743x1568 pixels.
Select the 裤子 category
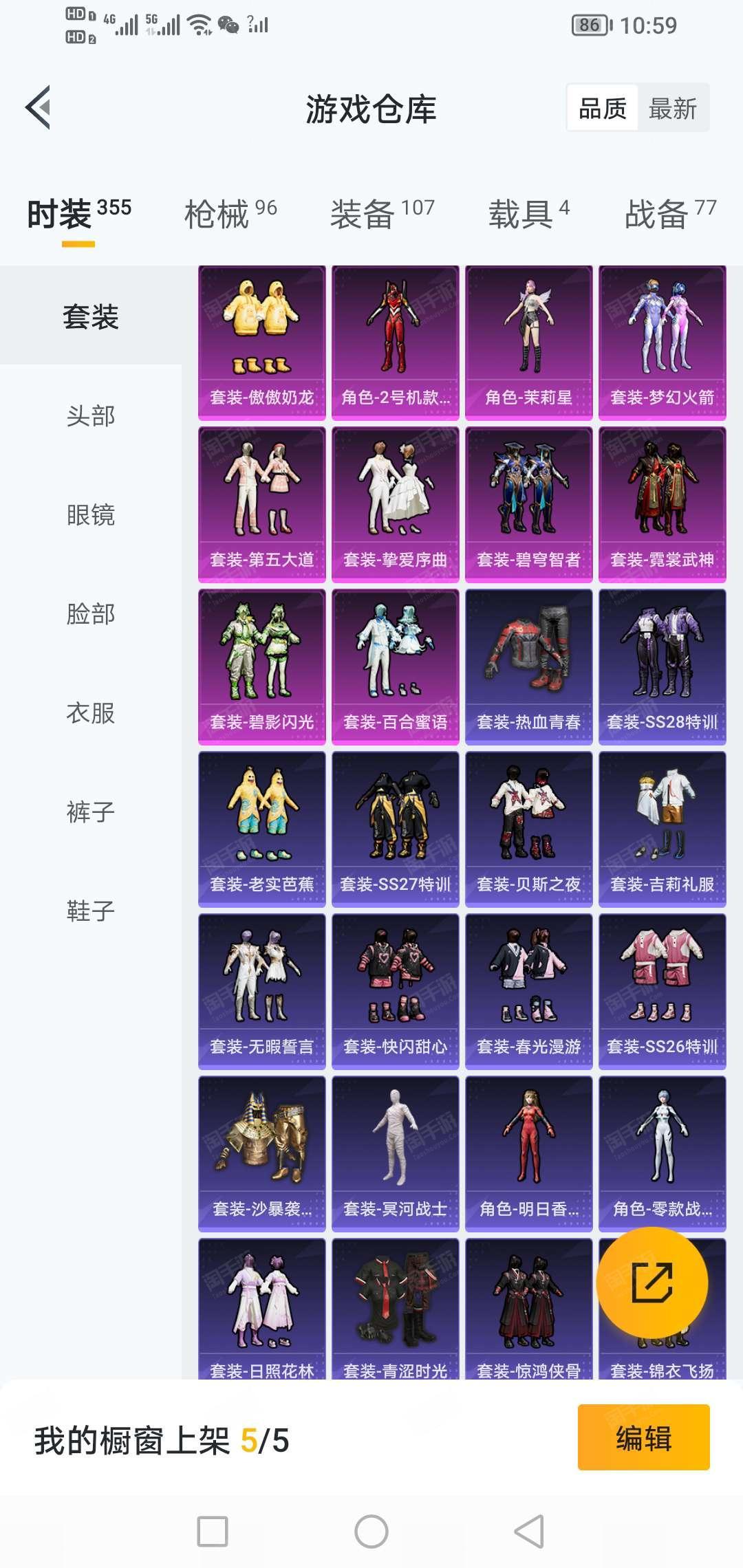pos(91,812)
